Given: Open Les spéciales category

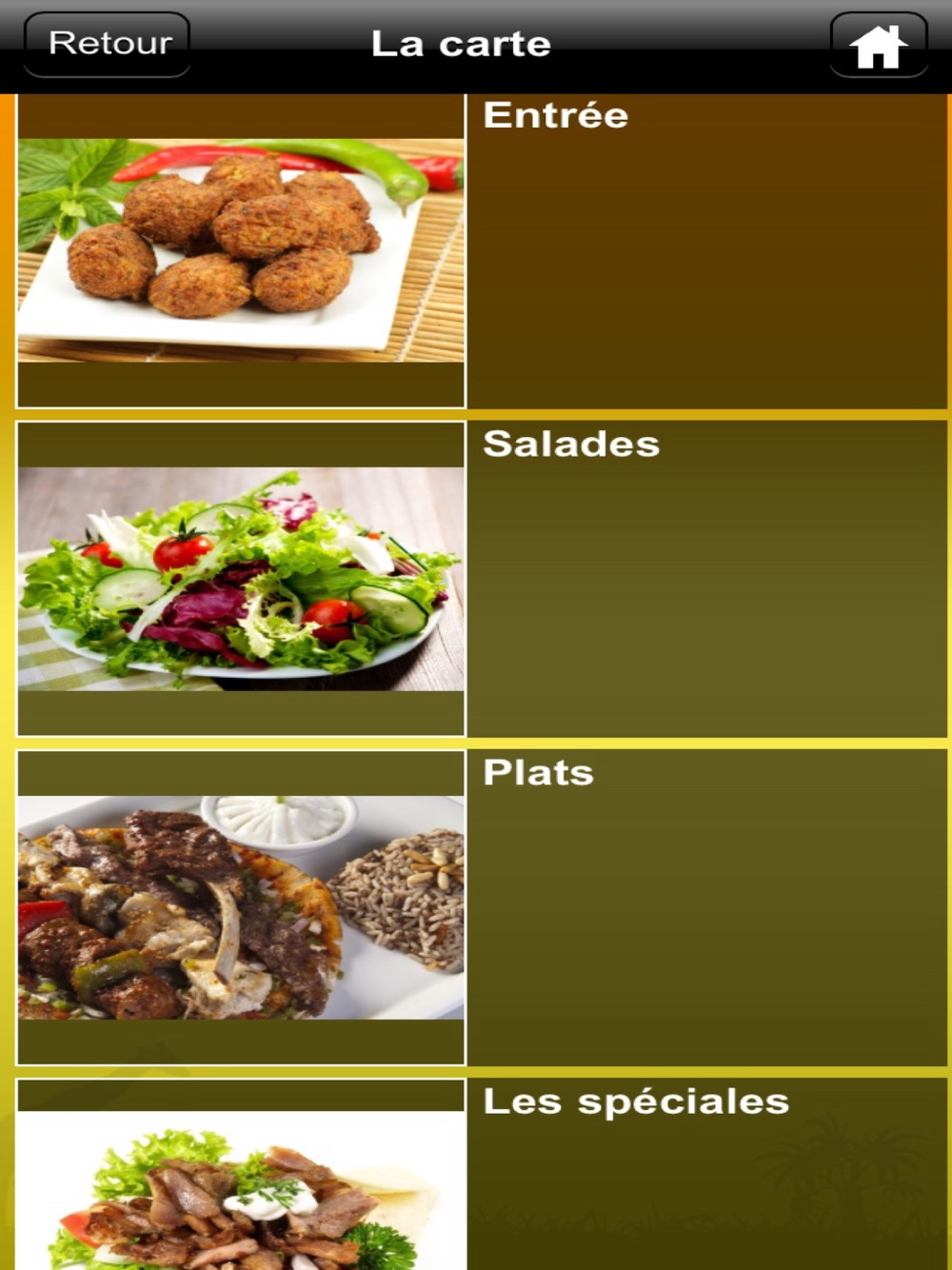Looking at the screenshot, I should click(482, 1174).
